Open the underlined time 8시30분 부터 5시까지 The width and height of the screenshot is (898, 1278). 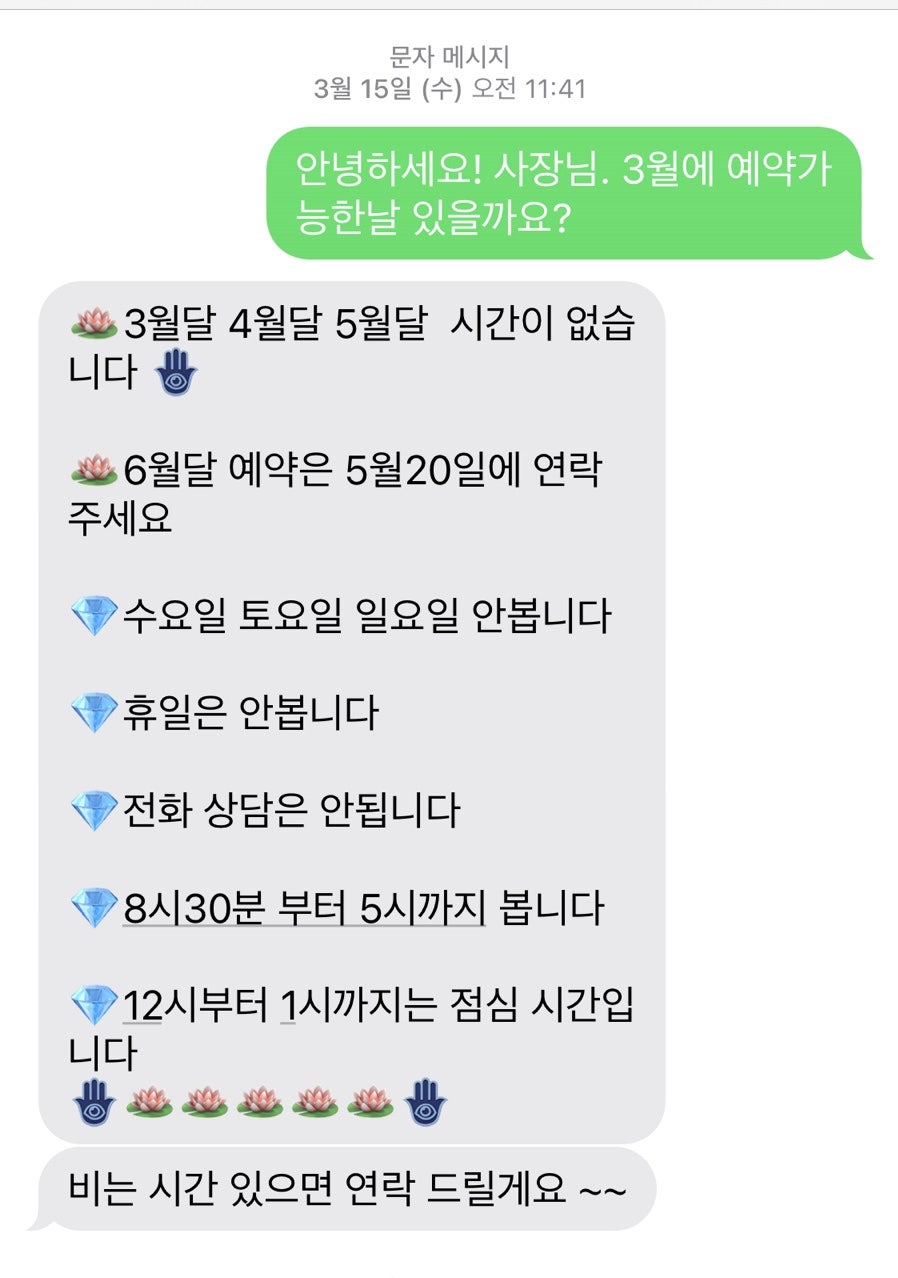point(304,908)
